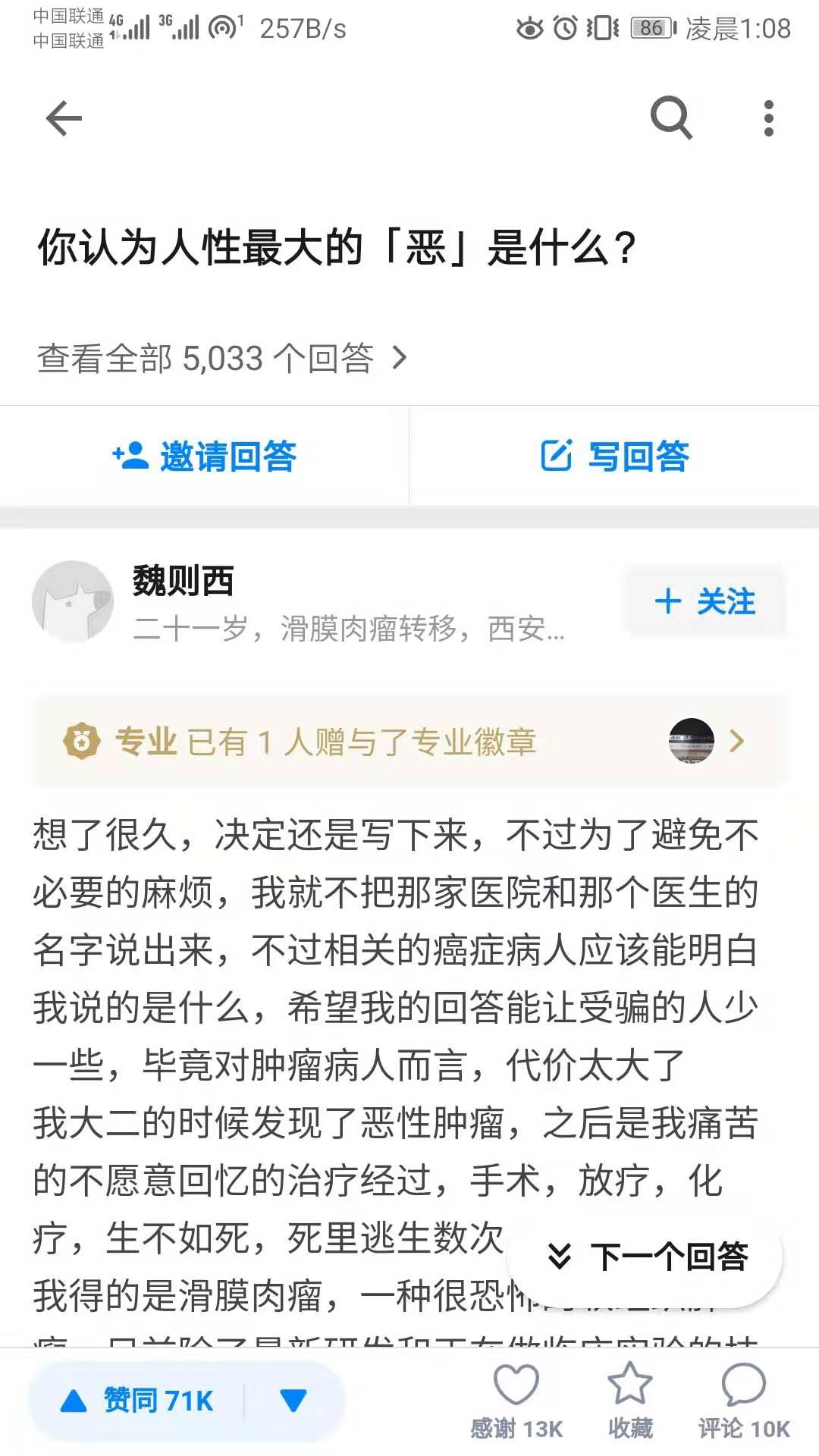Tap 邀请回答 to invite answers

204,456
